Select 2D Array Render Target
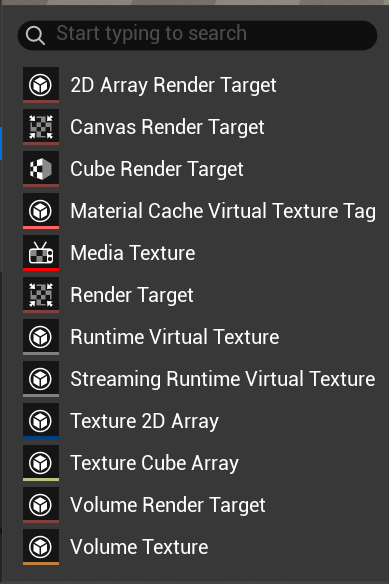 tap(197, 85)
